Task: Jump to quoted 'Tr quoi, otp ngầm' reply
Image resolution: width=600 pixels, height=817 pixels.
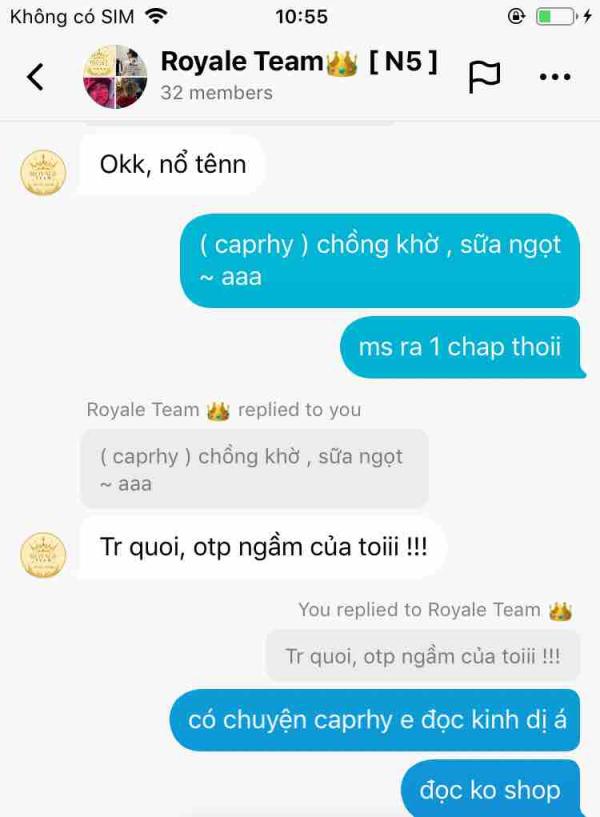Action: [422, 657]
